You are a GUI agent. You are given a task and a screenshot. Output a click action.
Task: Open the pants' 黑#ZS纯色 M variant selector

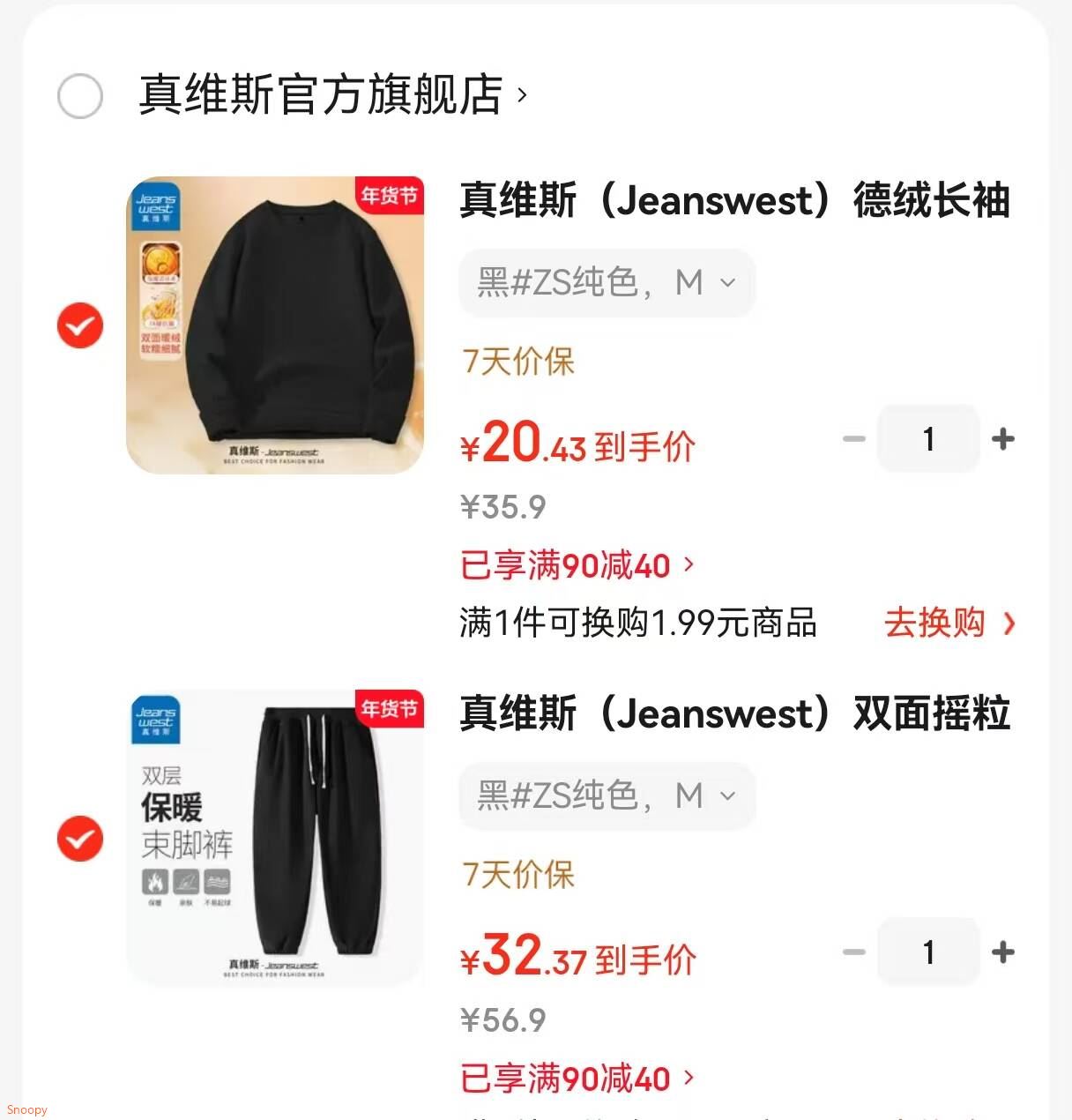tap(607, 795)
